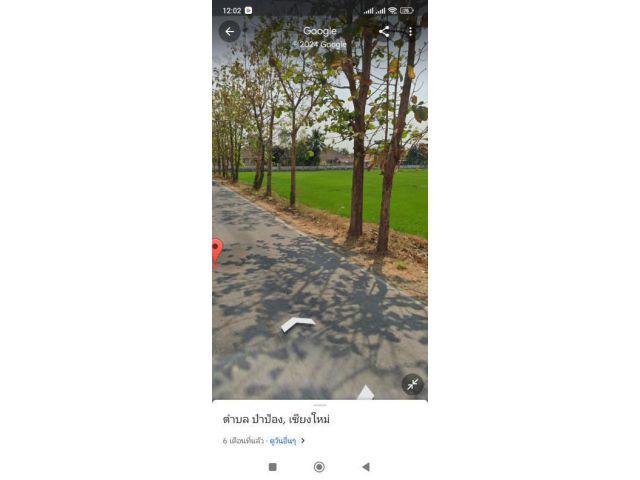Tap the system back button
The width and height of the screenshot is (640, 480).
366,466
